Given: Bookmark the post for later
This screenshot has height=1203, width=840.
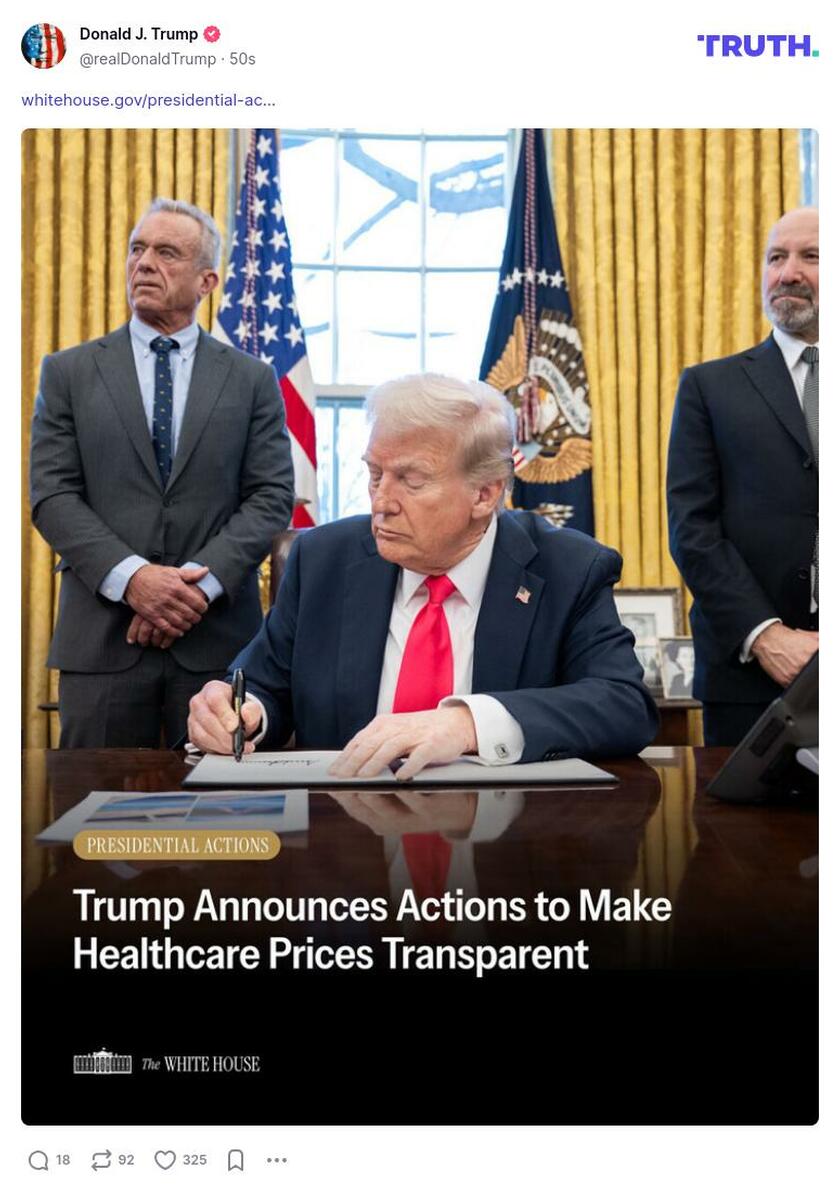Looking at the screenshot, I should coord(234,1160).
